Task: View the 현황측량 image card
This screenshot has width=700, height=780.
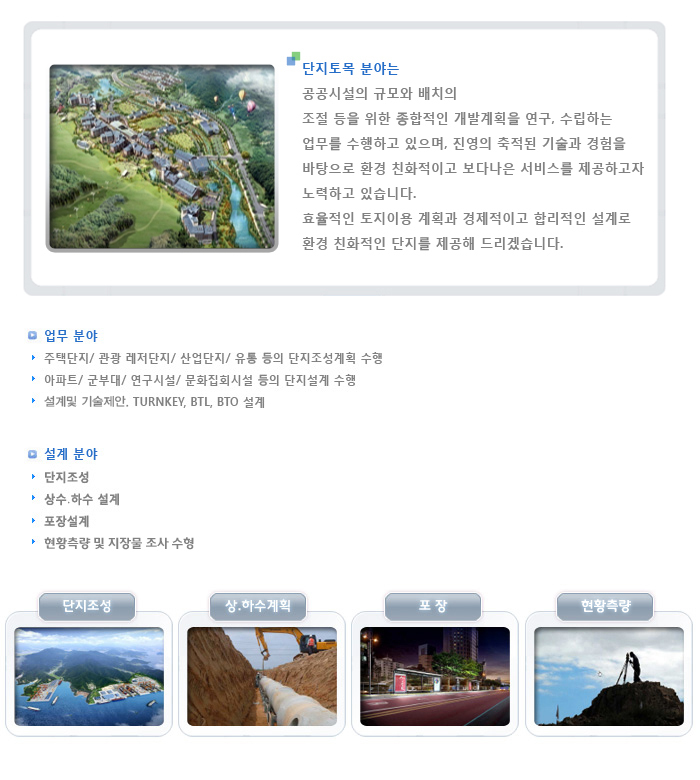Action: [608, 675]
